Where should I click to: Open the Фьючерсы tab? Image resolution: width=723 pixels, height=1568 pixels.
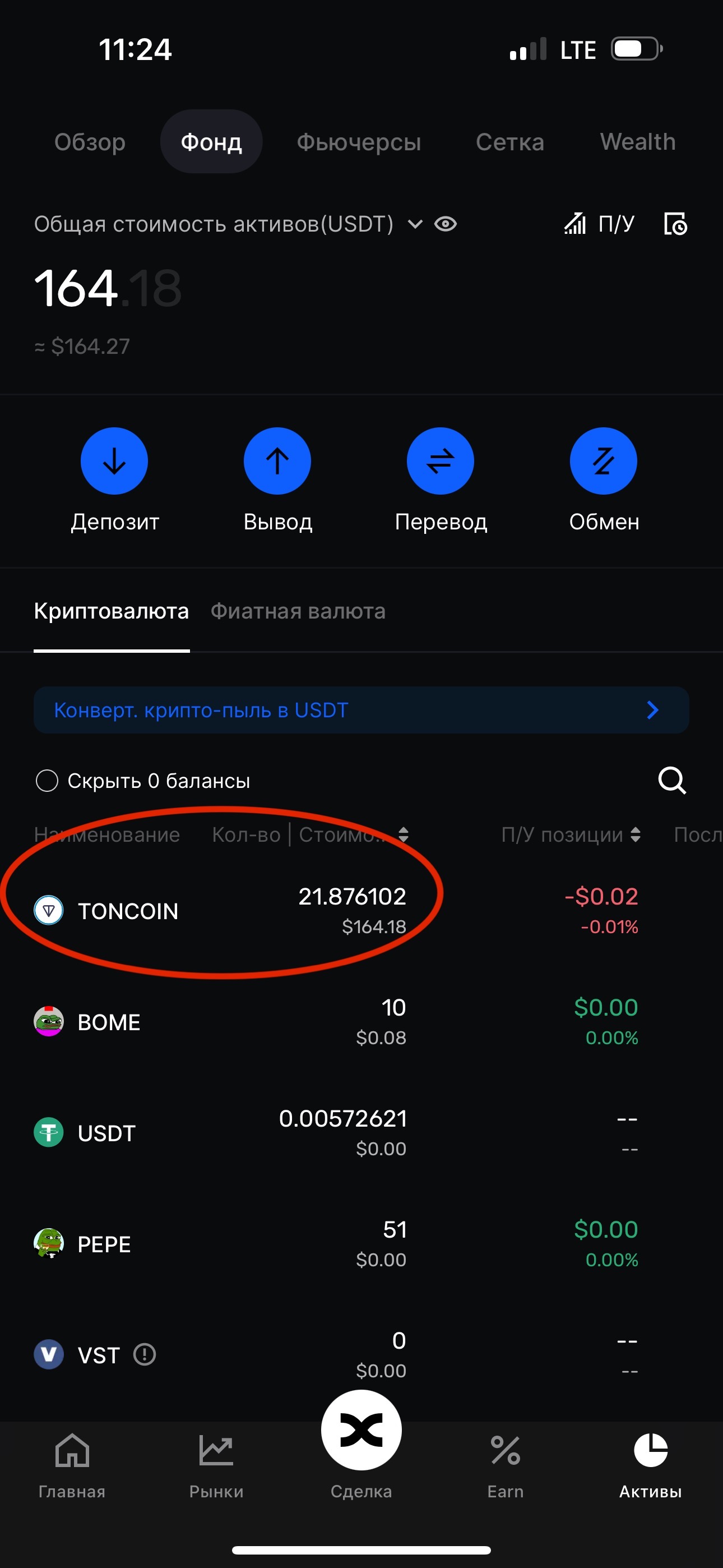pyautogui.click(x=359, y=142)
